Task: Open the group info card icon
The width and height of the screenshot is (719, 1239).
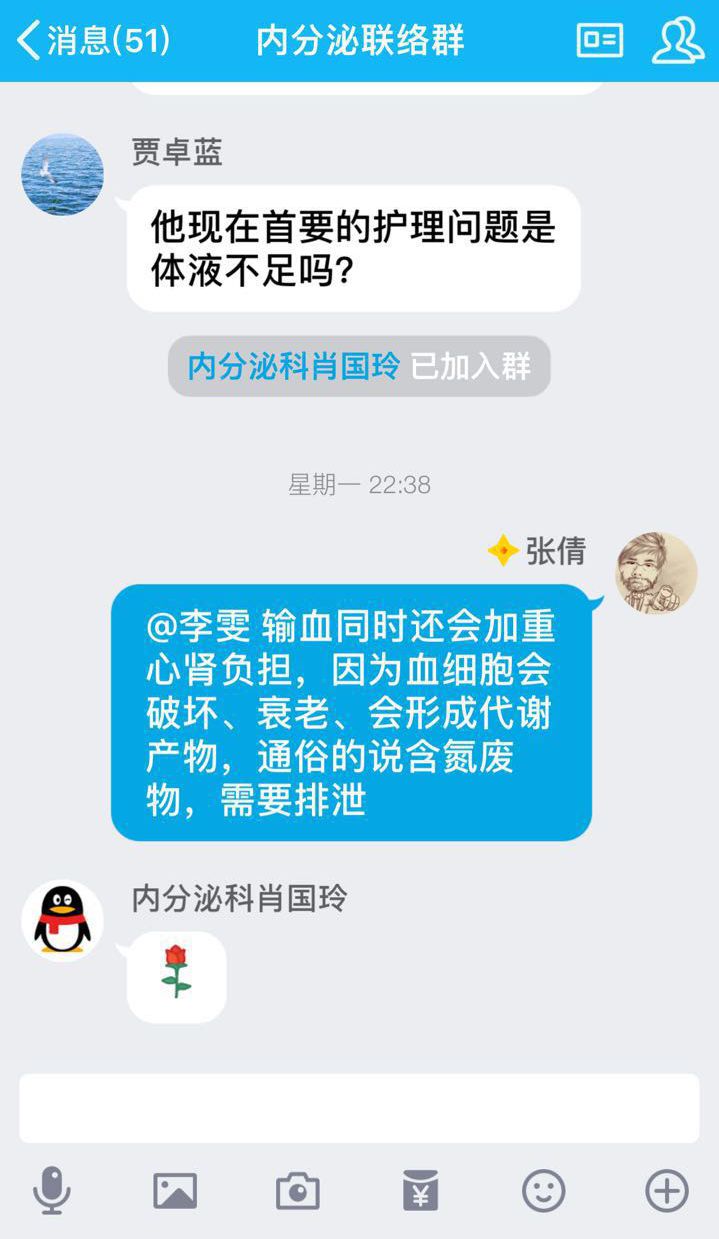Action: (599, 41)
